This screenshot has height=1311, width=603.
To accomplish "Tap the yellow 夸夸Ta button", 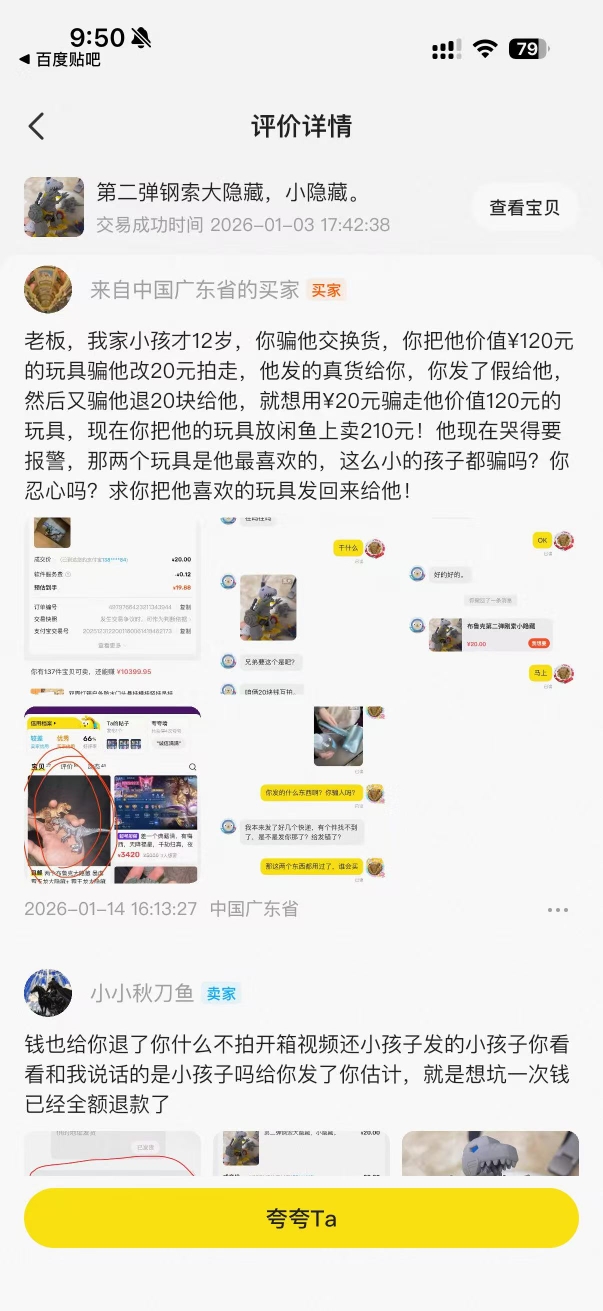I will click(301, 1218).
